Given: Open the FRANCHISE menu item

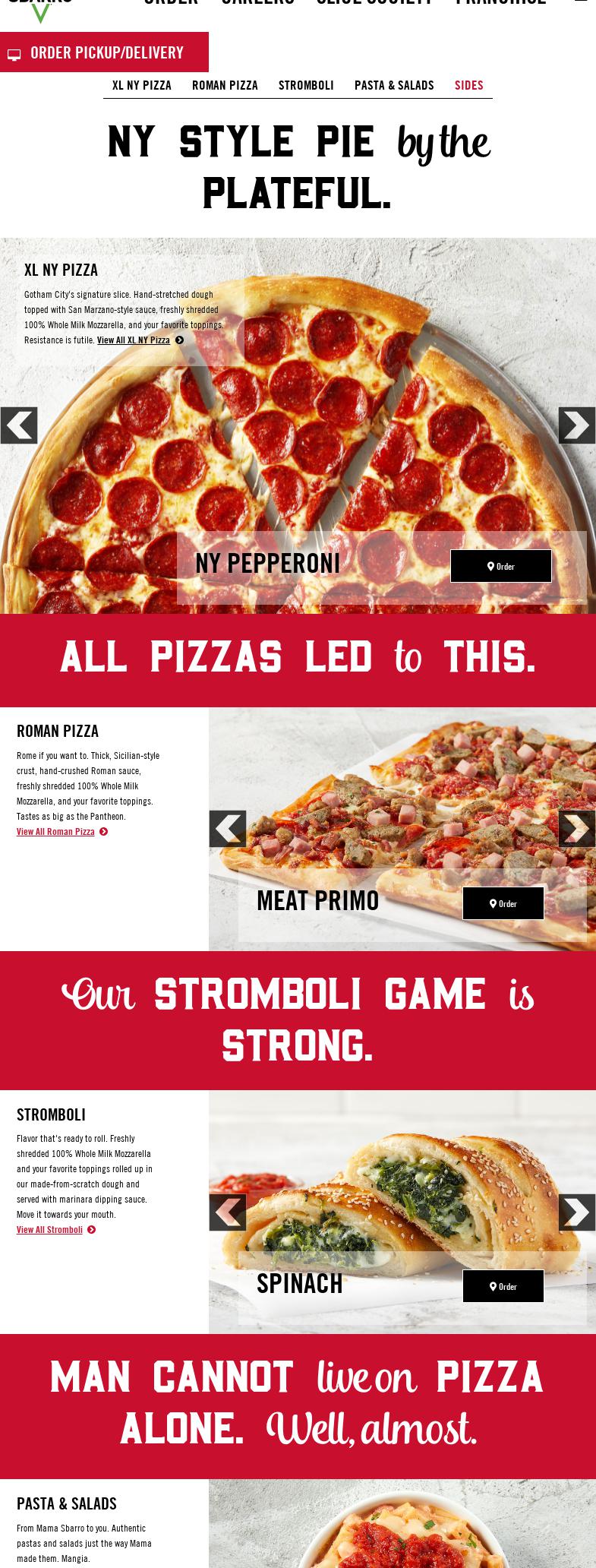Looking at the screenshot, I should [x=502, y=3].
